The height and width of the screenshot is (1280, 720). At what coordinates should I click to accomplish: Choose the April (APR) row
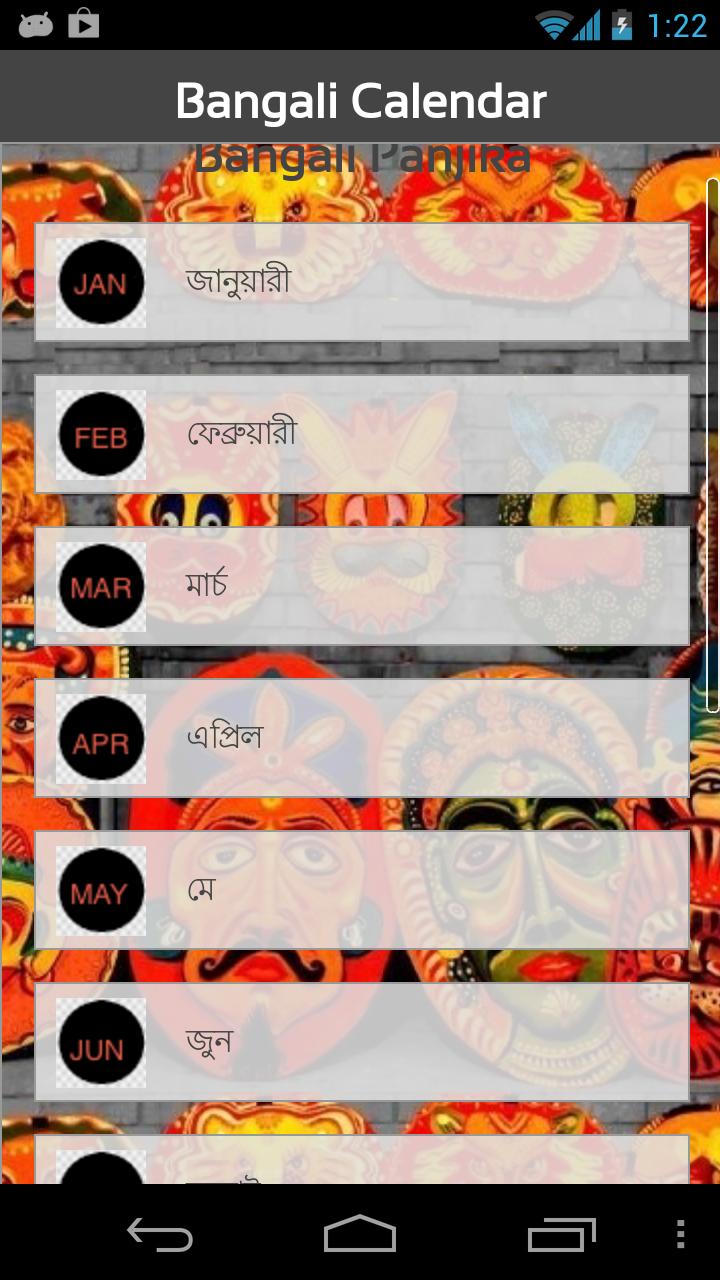[x=362, y=739]
